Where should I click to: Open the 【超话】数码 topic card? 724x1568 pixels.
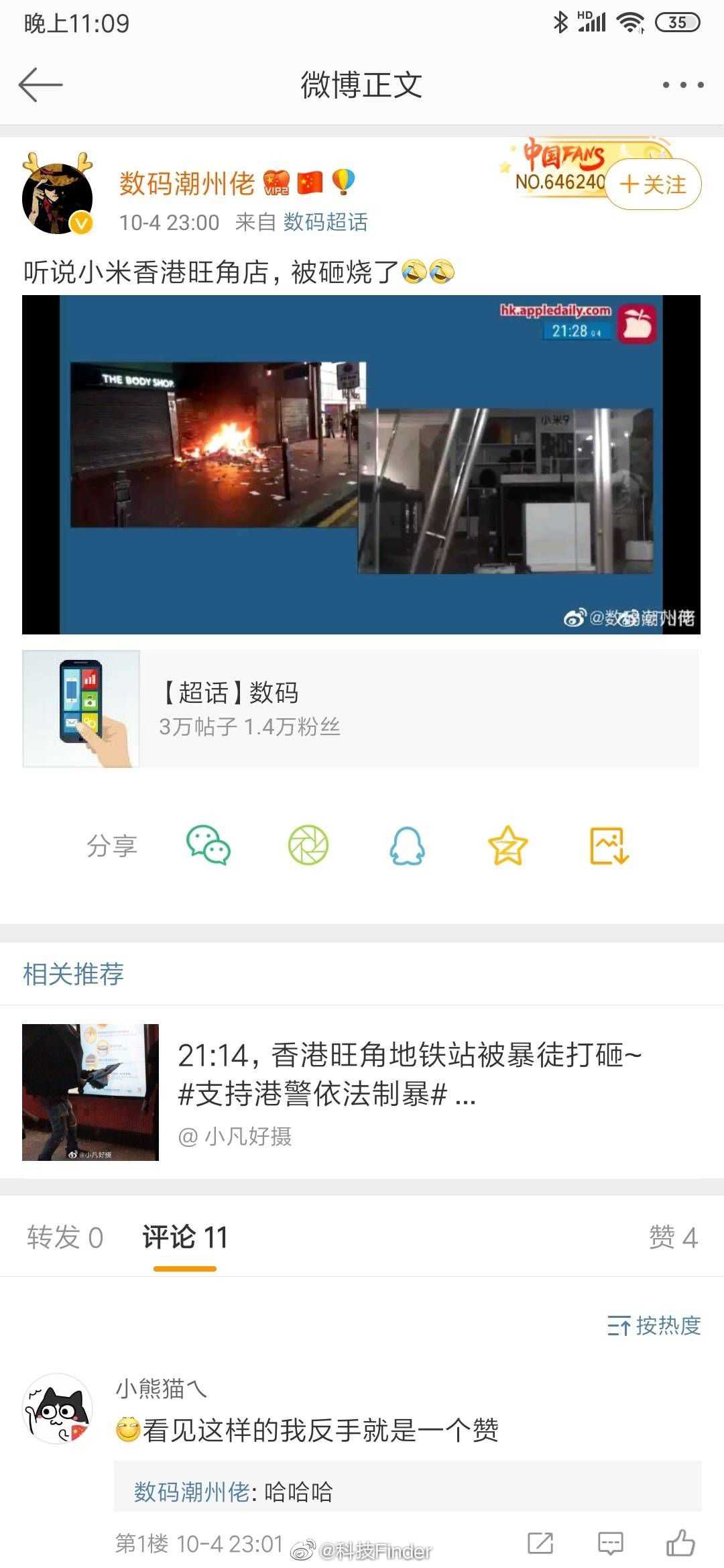[x=361, y=709]
